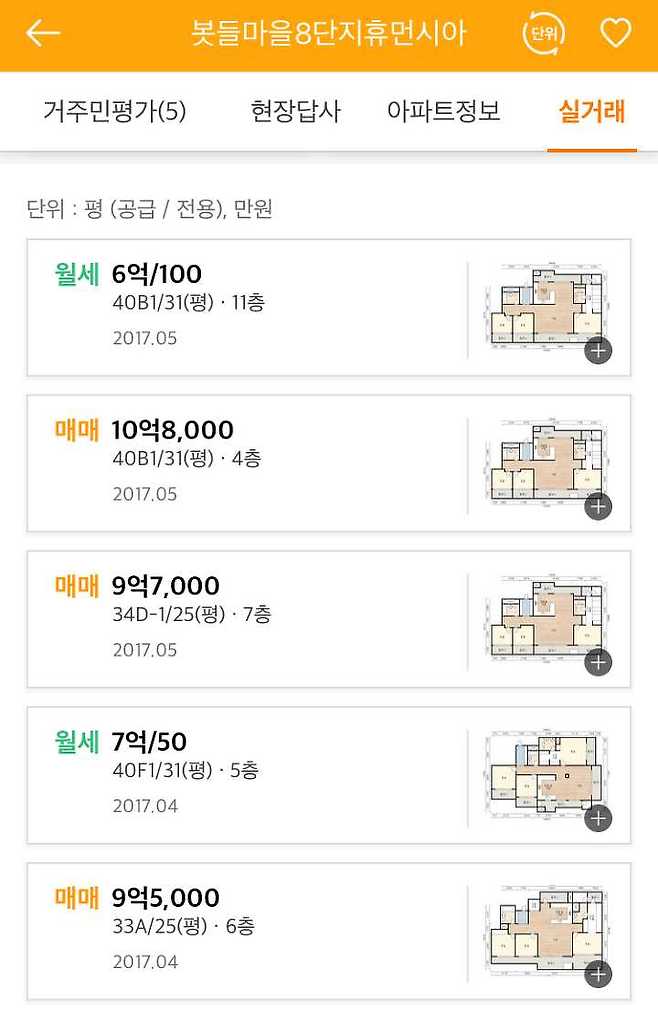Enlarge the floor plan for 매매 9억7,000
The height and width of the screenshot is (1011, 658).
tap(598, 662)
